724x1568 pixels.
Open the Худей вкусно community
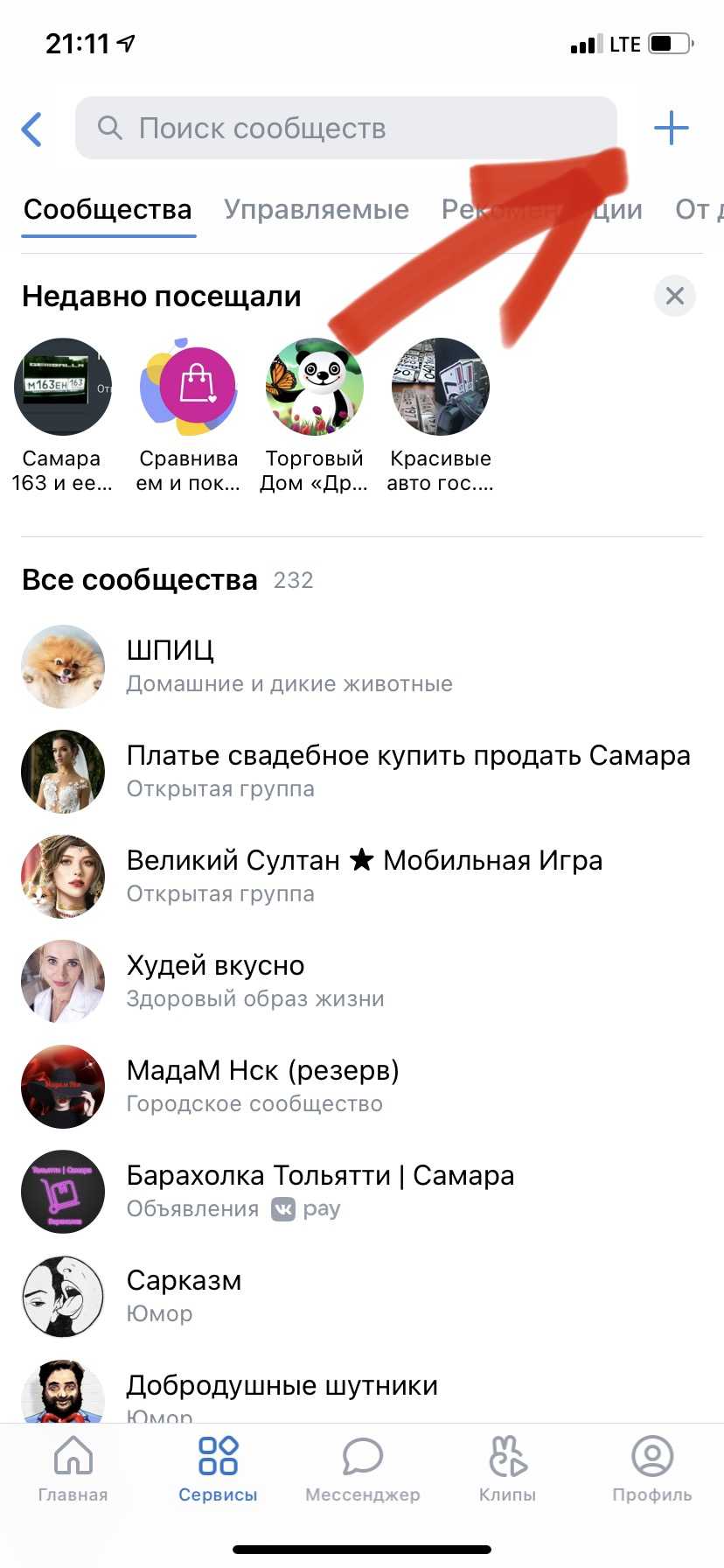pos(254,981)
